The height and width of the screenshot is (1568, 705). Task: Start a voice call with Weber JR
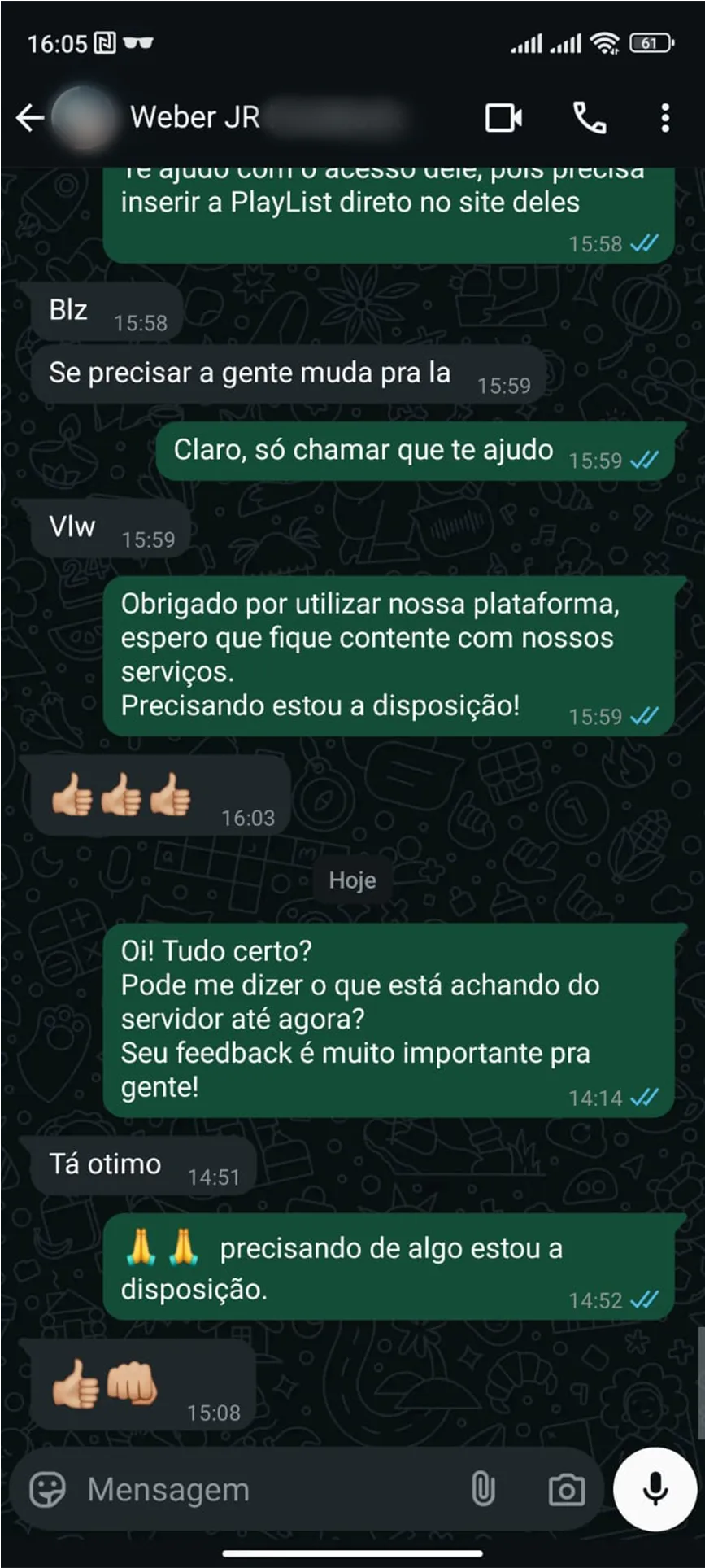(x=590, y=118)
